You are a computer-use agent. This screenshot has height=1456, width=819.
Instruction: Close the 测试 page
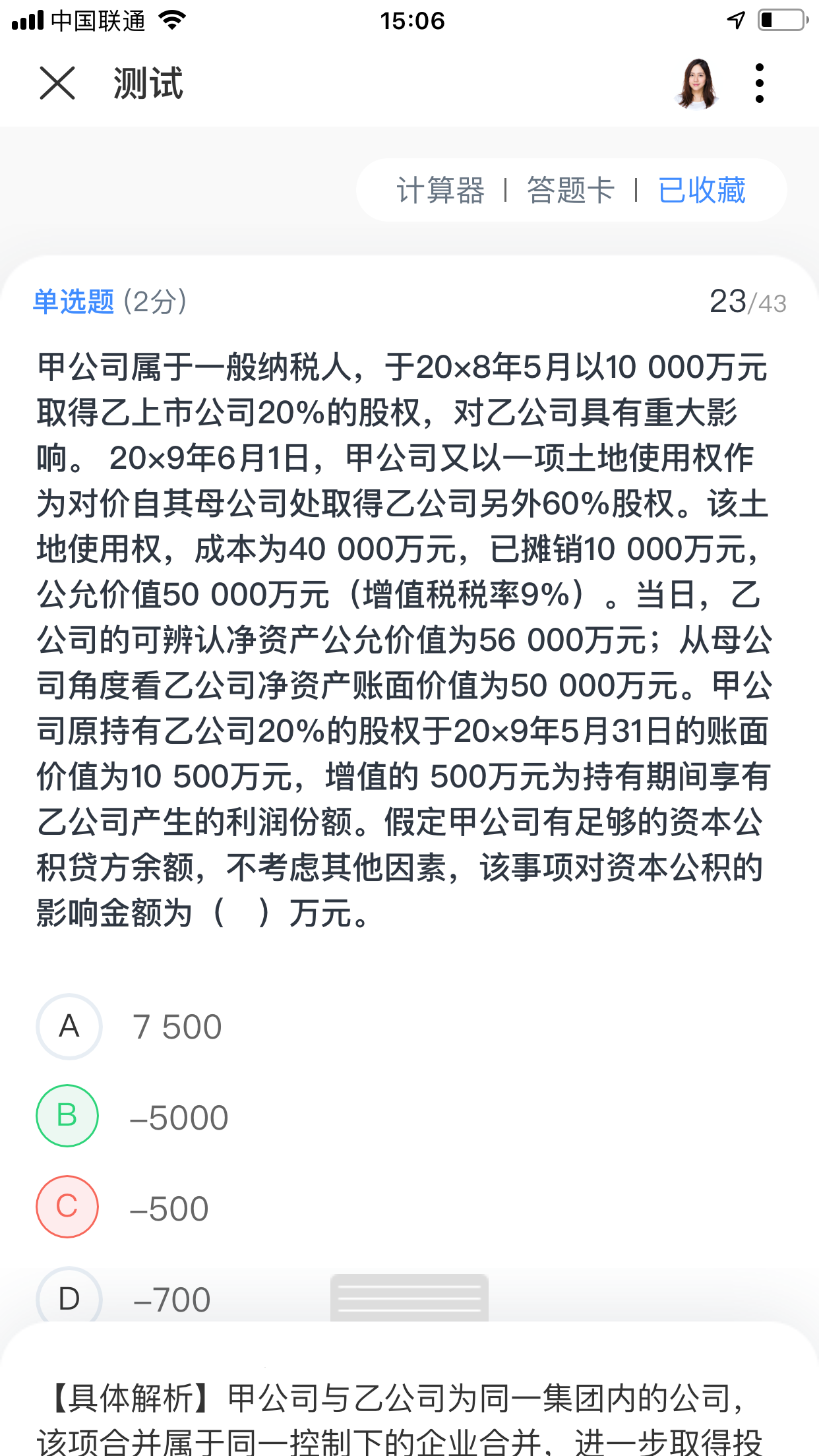tap(57, 83)
